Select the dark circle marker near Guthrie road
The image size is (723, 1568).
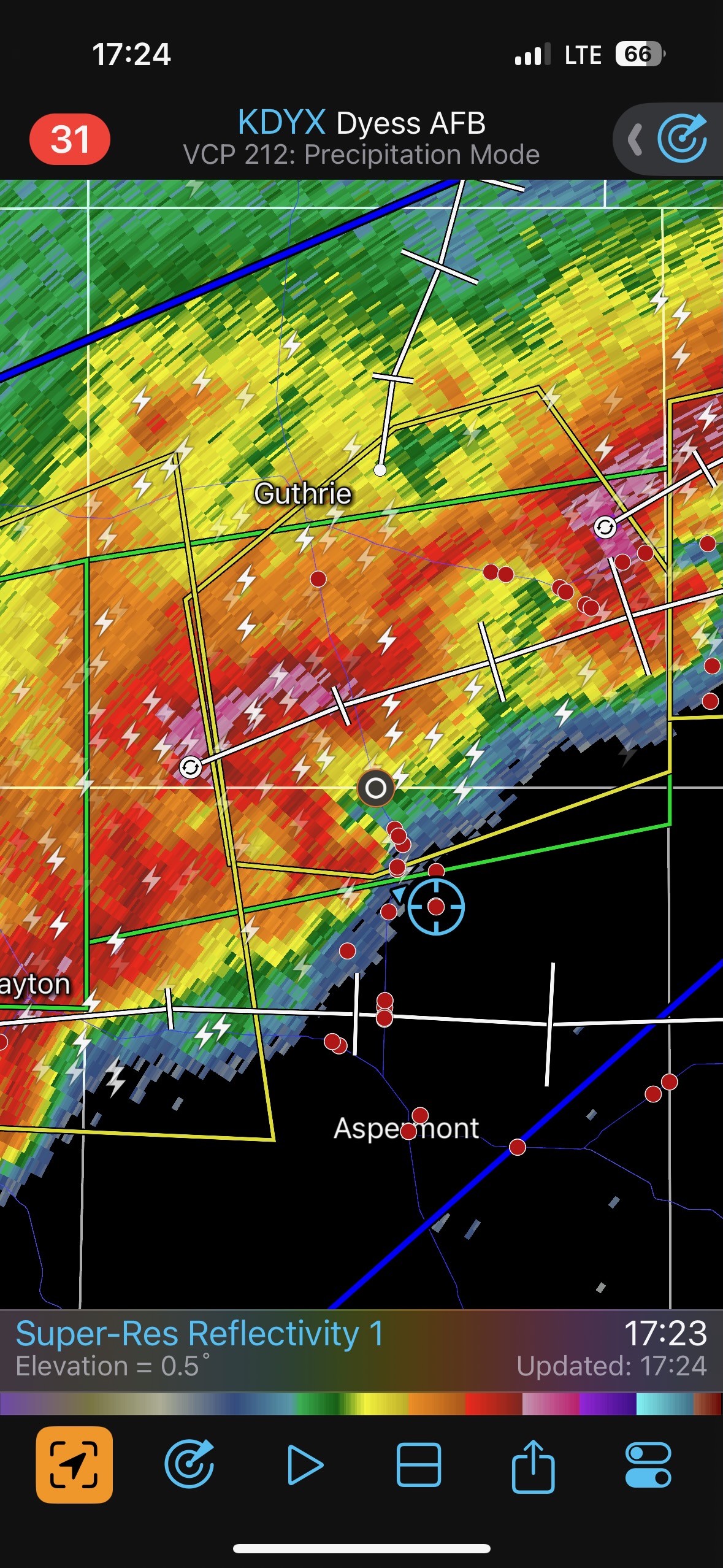click(376, 788)
